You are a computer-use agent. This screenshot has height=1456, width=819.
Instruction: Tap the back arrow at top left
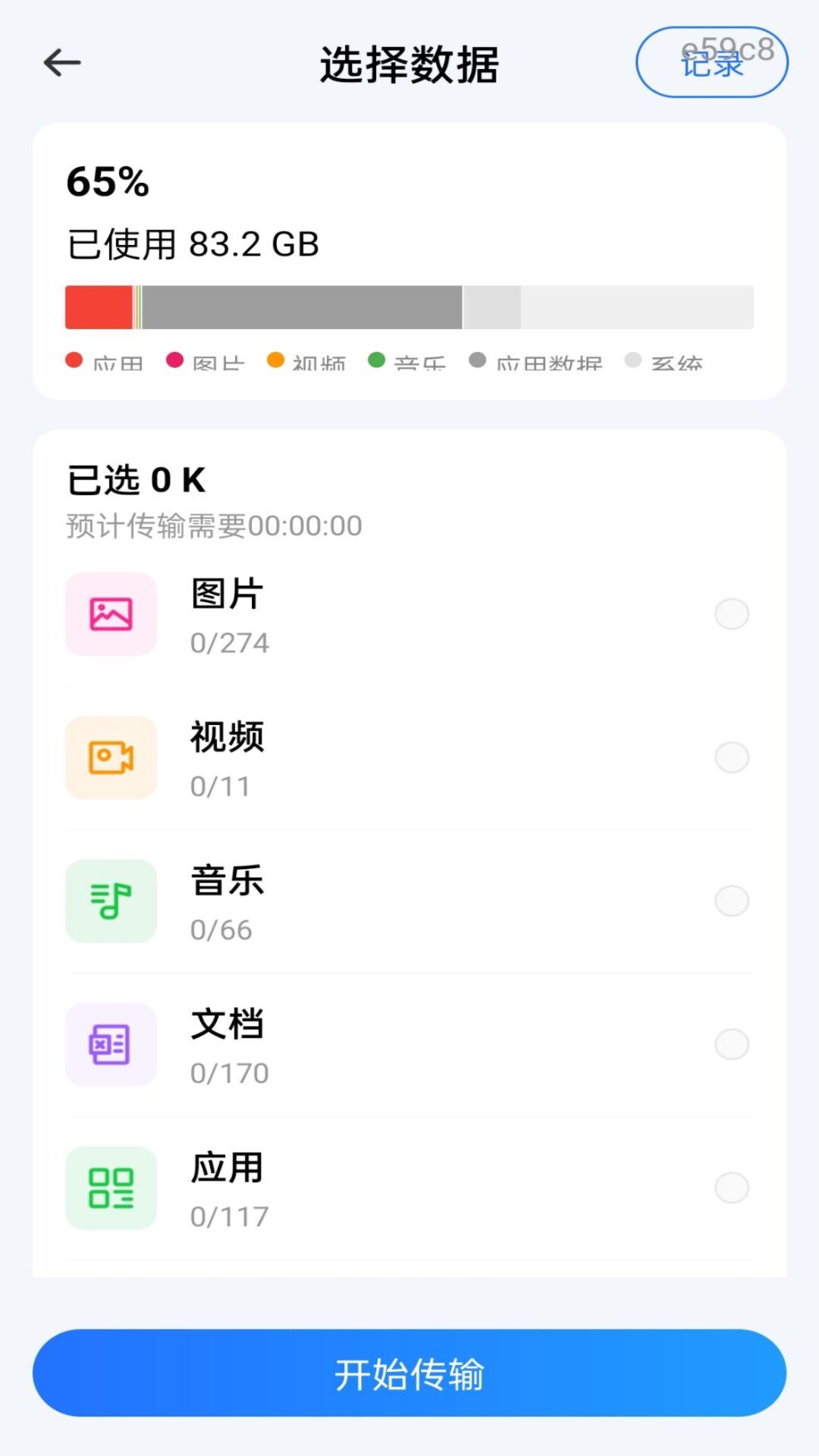coord(62,62)
